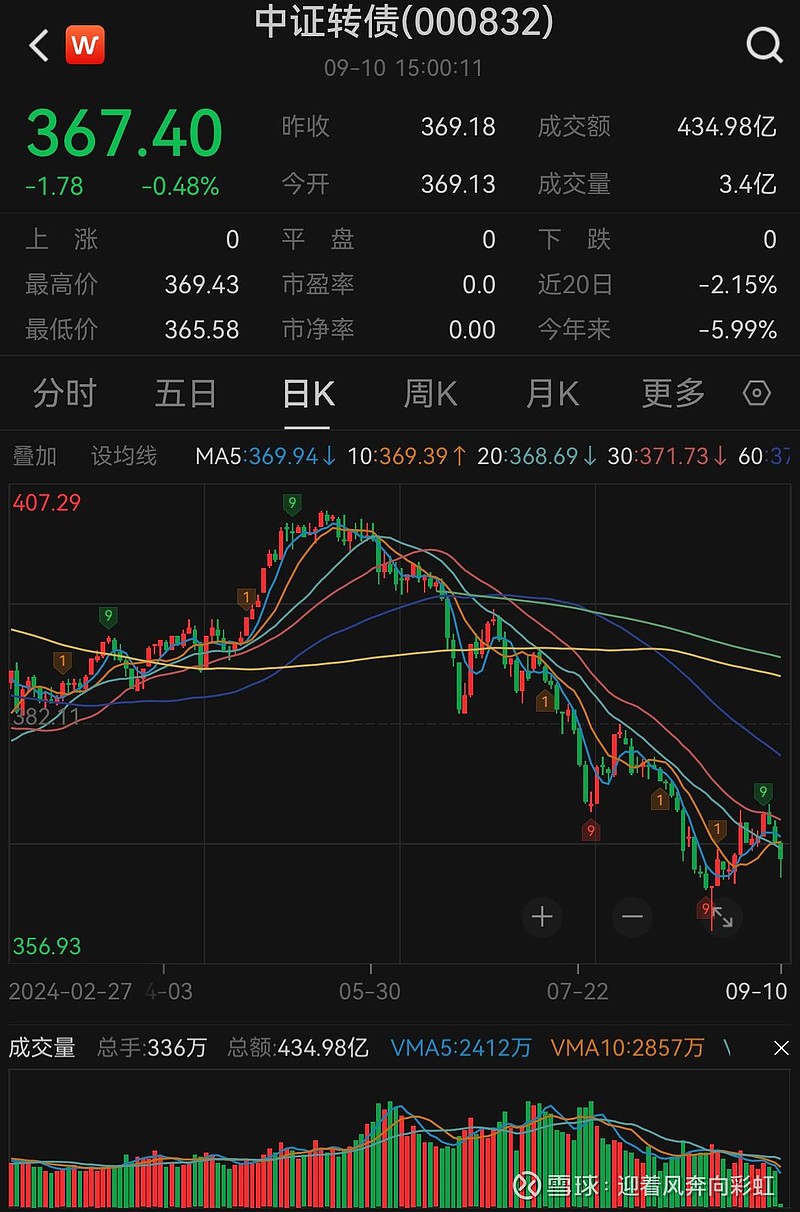Toggle the VMA5 volume average line
The height and width of the screenshot is (1212, 800).
pyautogui.click(x=458, y=1048)
